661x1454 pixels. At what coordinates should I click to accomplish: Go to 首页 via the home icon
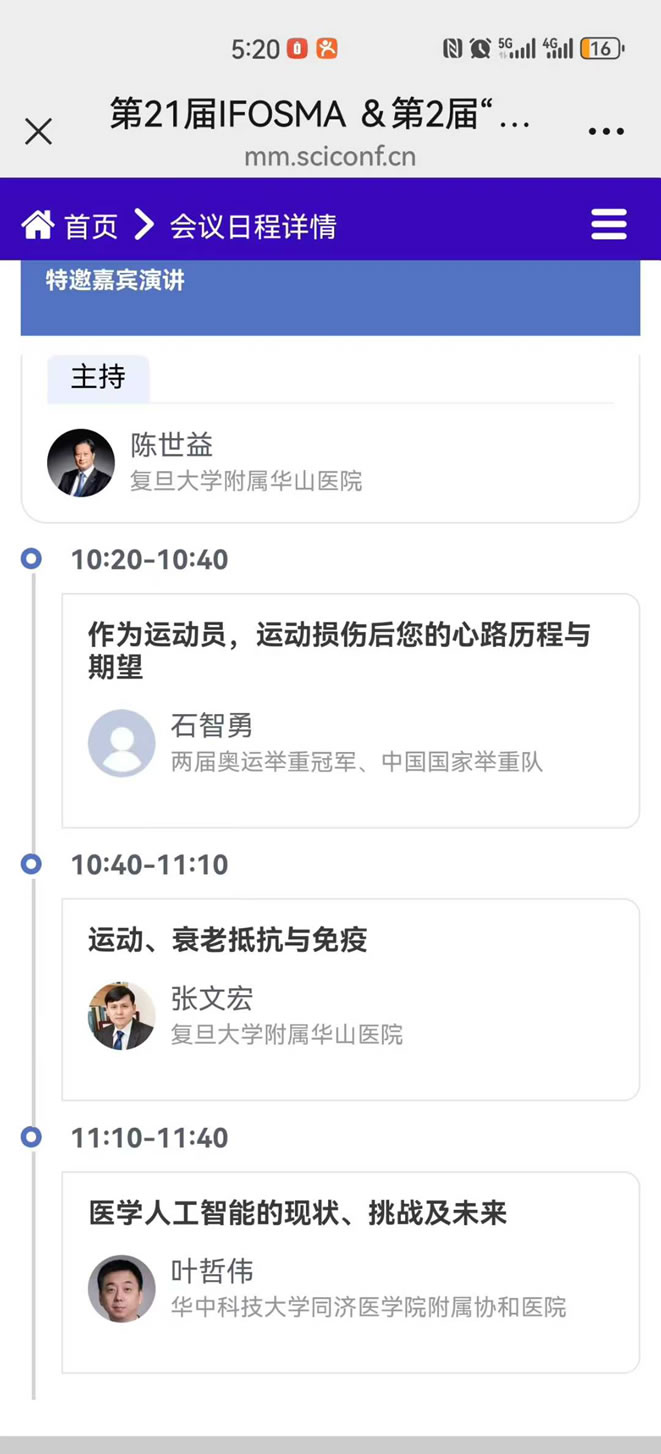(x=38, y=225)
